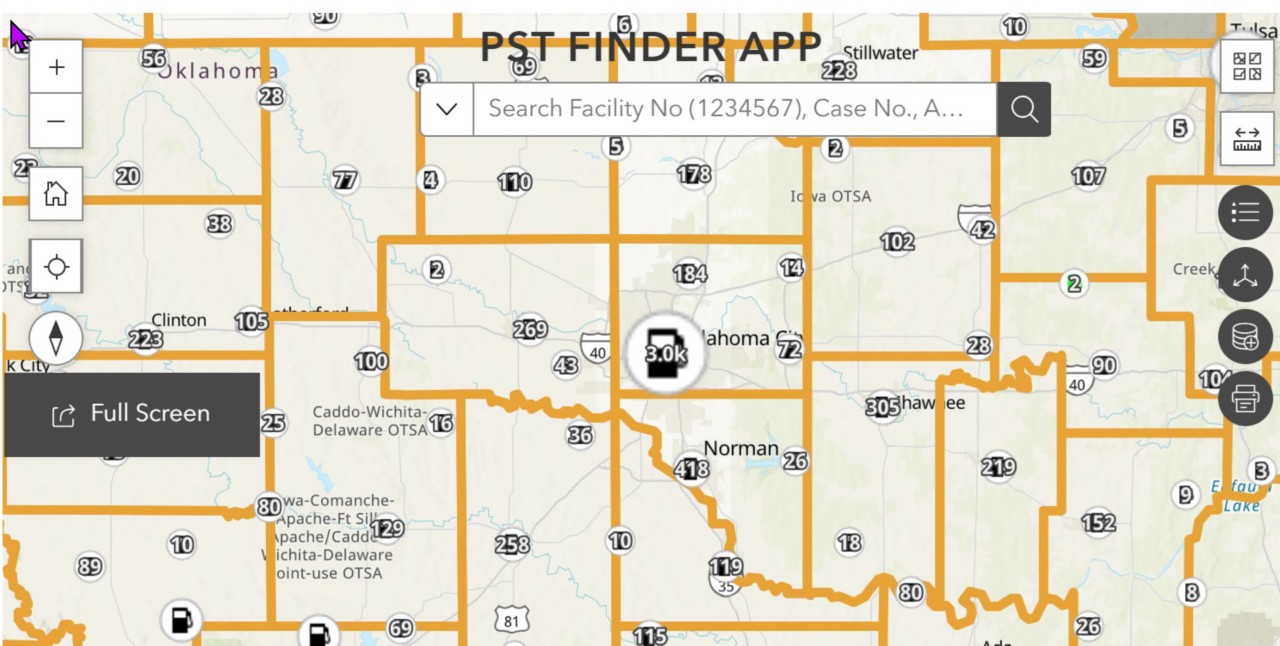Viewport: 1280px width, 646px height.
Task: Open the add data tool
Action: 1245,337
